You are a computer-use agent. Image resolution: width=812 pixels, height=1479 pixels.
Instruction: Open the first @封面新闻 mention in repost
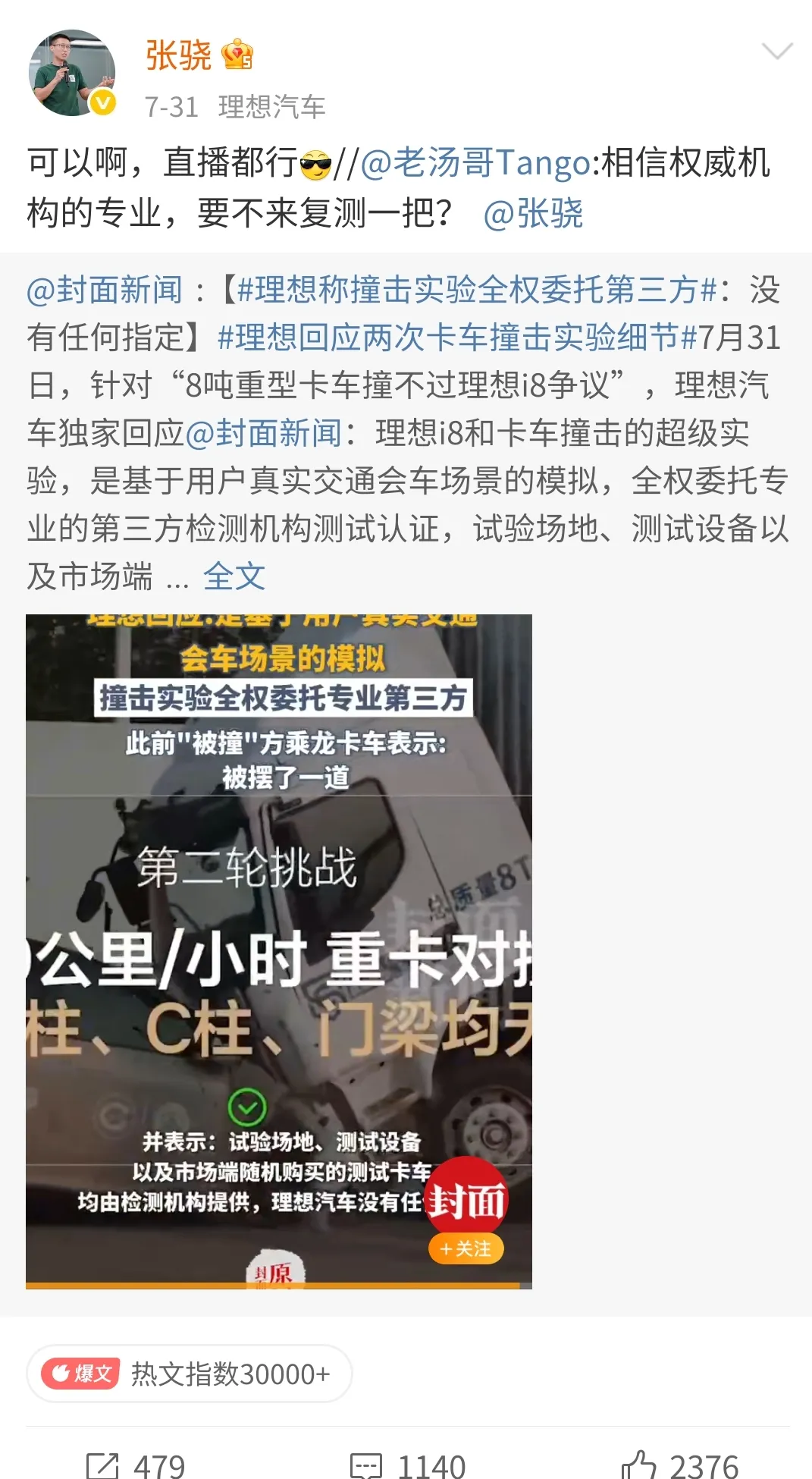[x=105, y=290]
